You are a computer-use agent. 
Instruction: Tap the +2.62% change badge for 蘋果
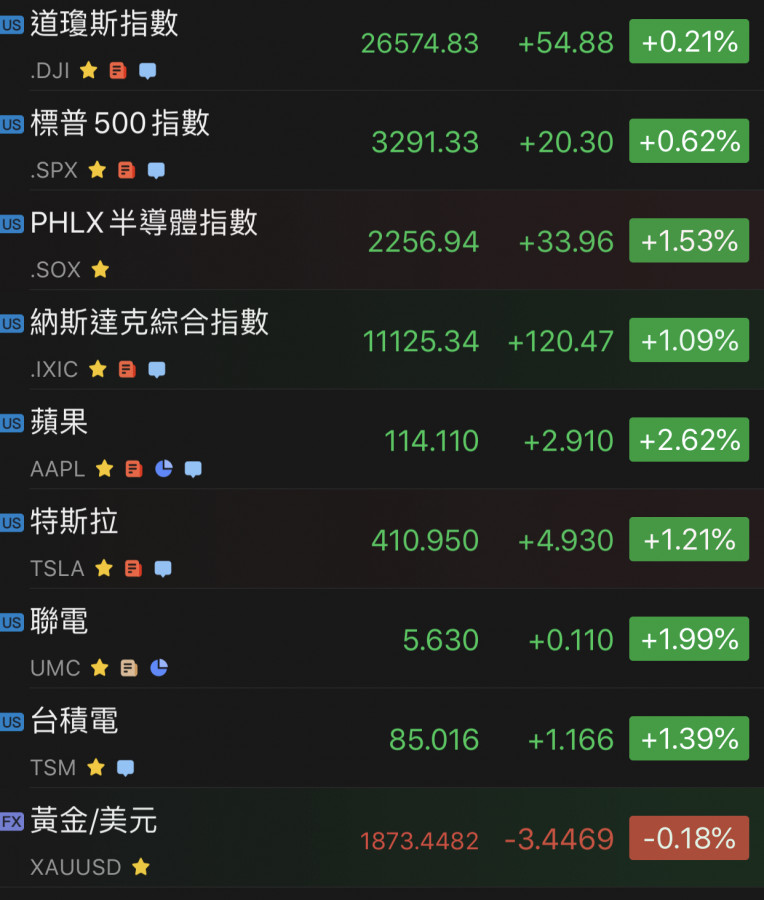tap(689, 440)
